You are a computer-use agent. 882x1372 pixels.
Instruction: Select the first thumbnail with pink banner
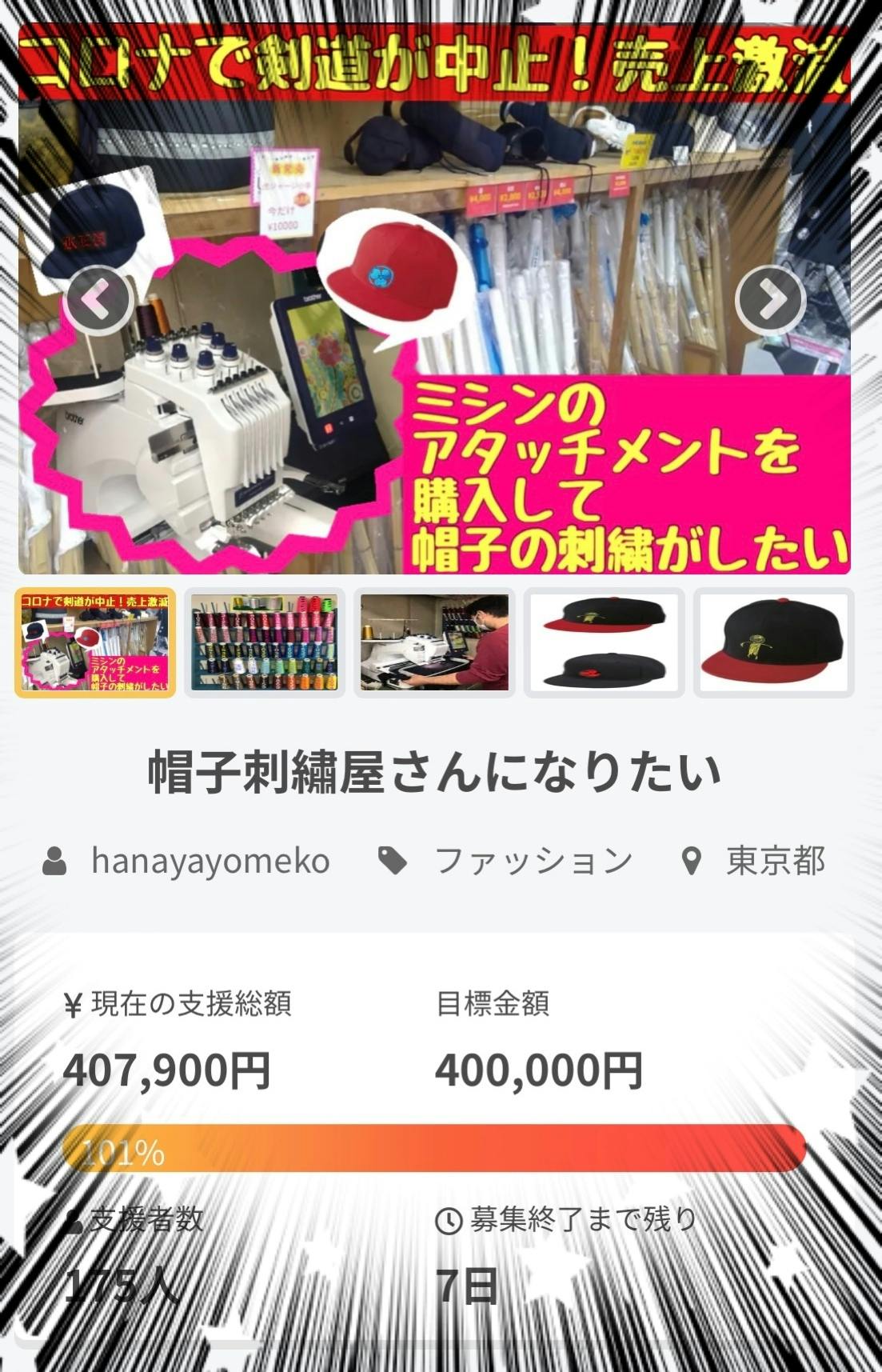pyautogui.click(x=95, y=642)
